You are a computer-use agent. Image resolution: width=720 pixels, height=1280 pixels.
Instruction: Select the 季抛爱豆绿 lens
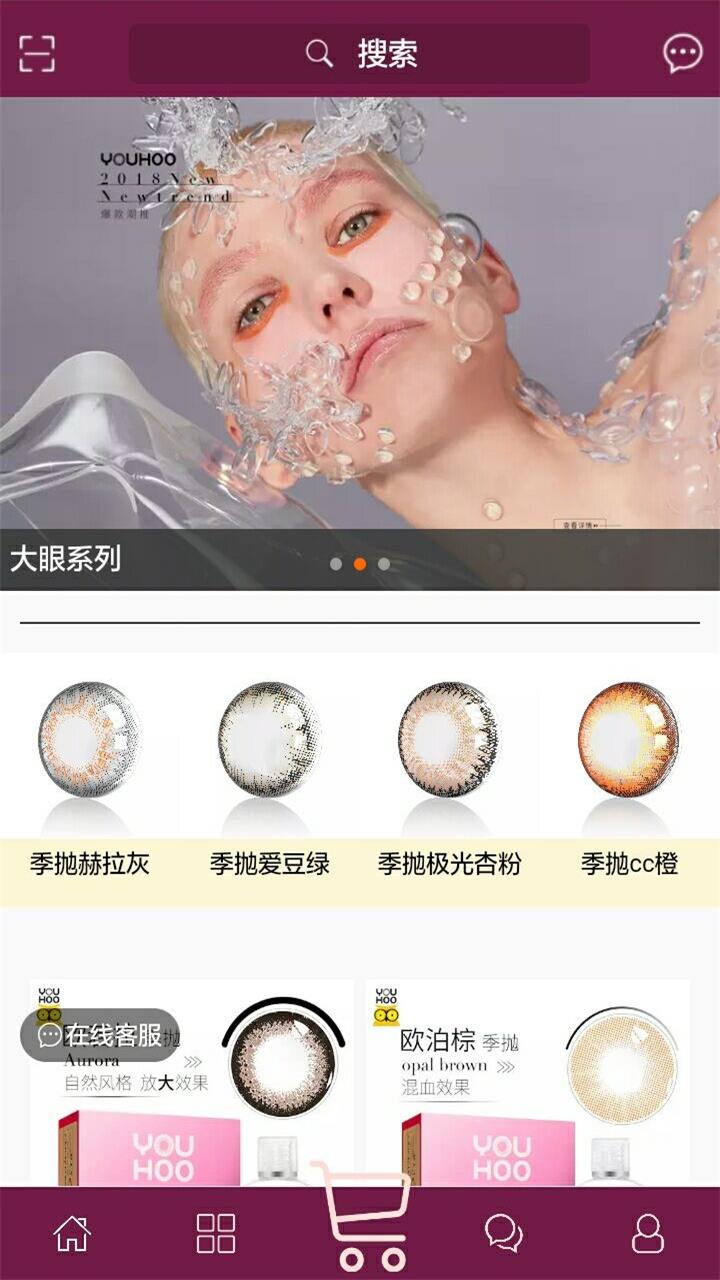click(269, 775)
